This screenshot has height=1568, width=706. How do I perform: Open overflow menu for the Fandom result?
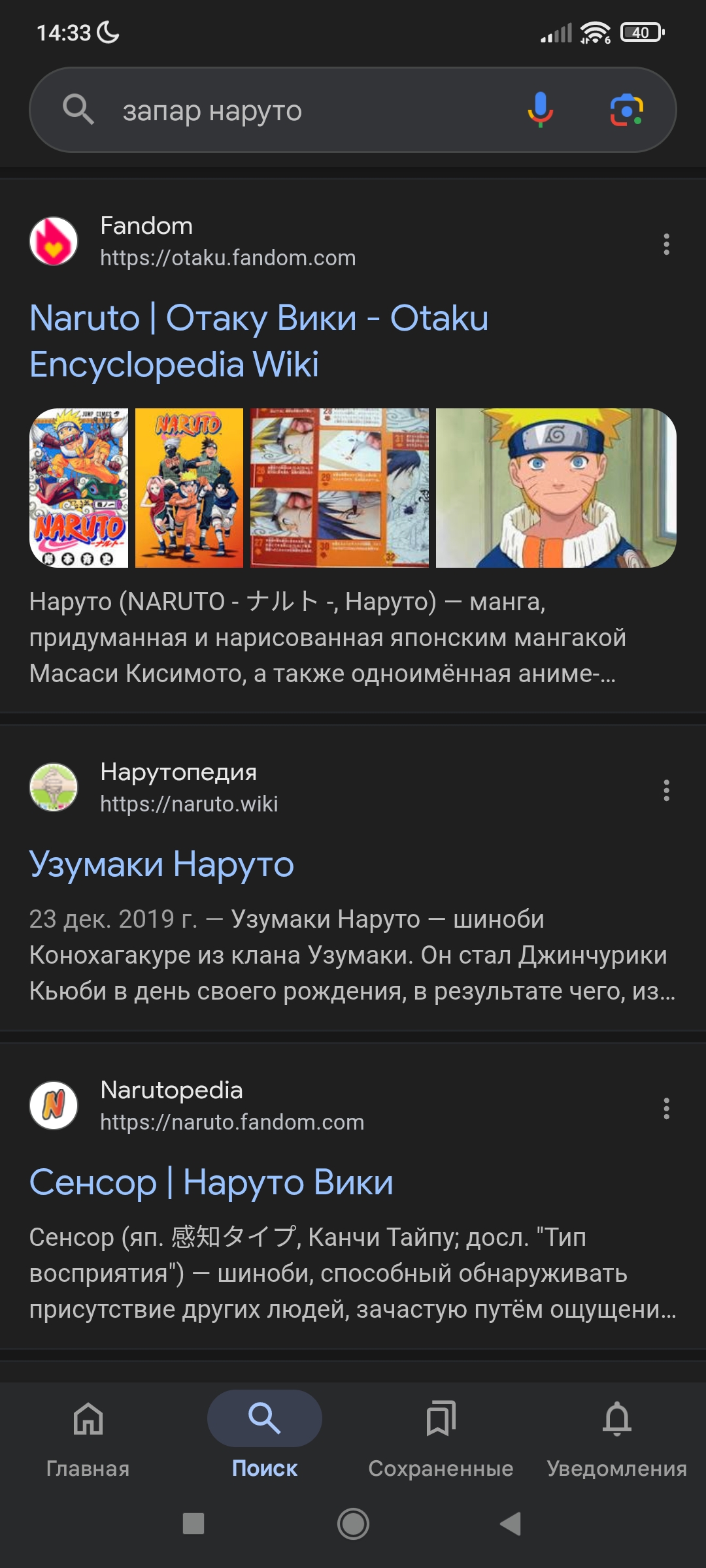point(666,244)
